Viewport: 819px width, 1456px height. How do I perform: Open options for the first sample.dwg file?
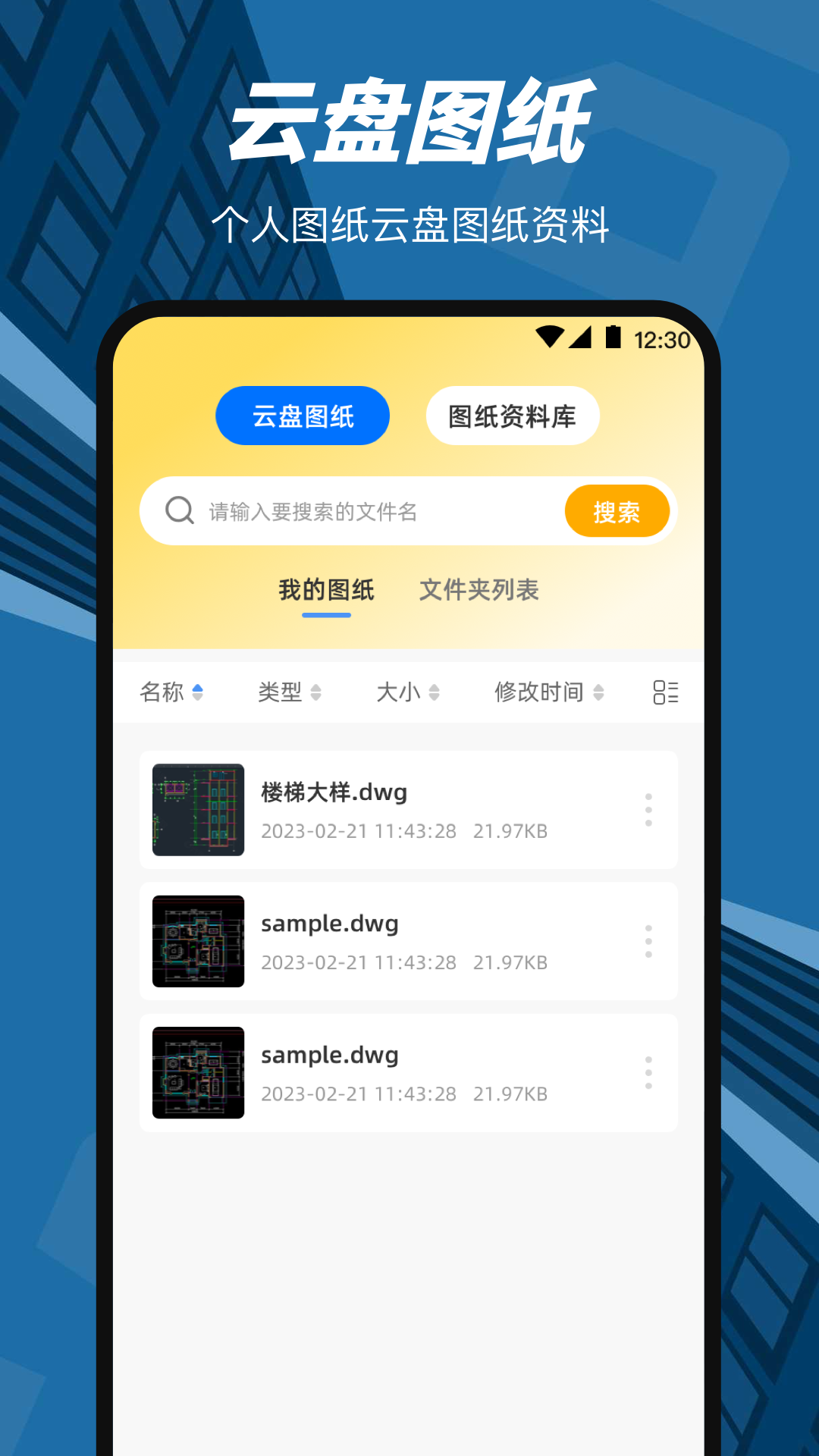(648, 940)
